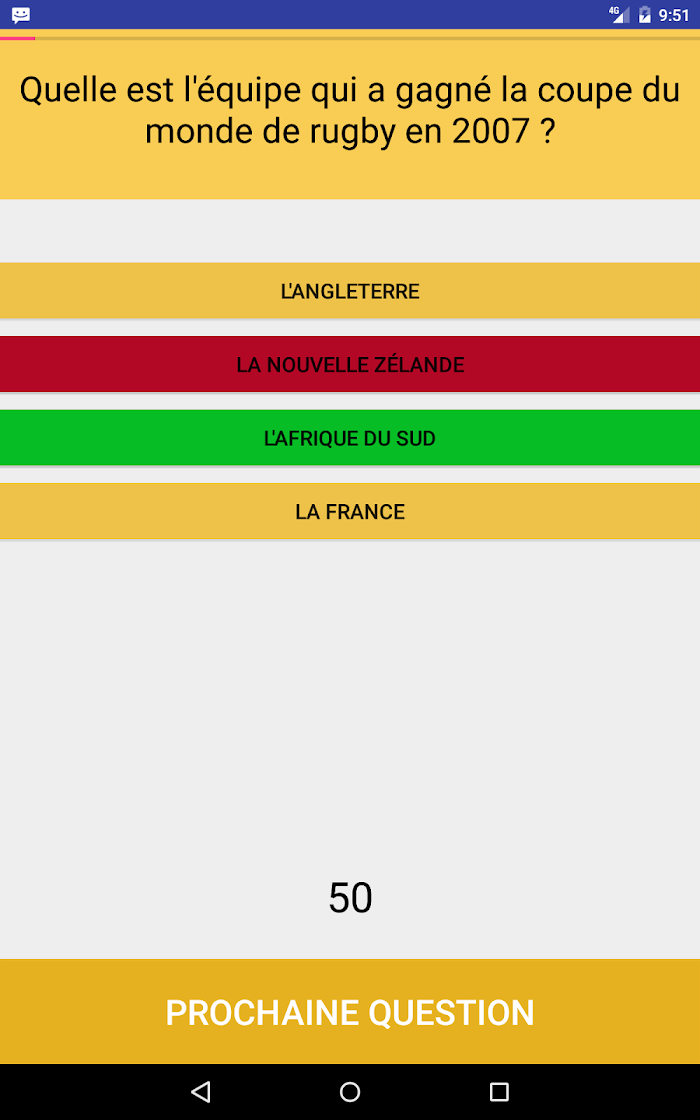Go to Prochaine Question
Screen dimensions: 700x1120
350,1011
